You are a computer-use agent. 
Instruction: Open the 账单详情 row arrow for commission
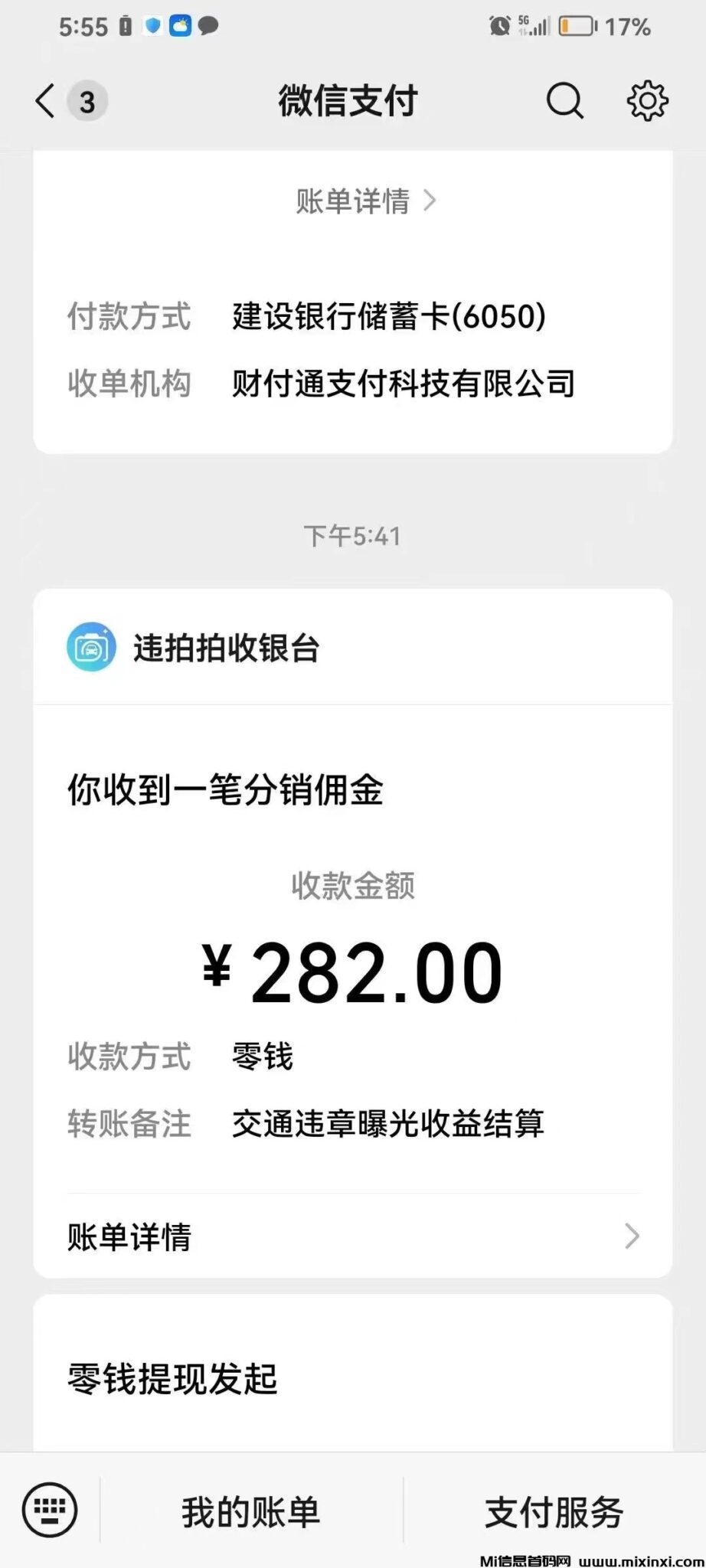631,1235
